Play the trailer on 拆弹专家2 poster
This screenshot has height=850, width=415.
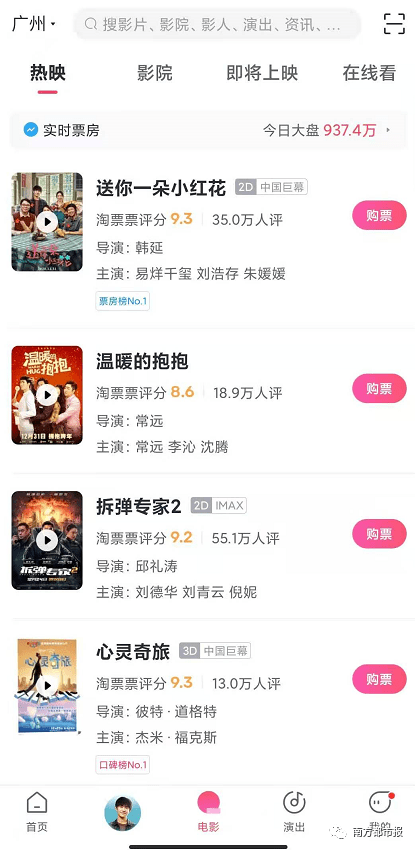[x=47, y=540]
